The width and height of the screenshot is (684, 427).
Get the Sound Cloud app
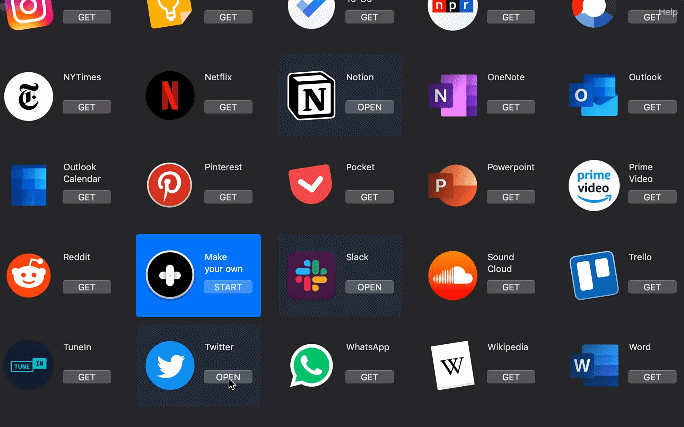click(x=511, y=287)
